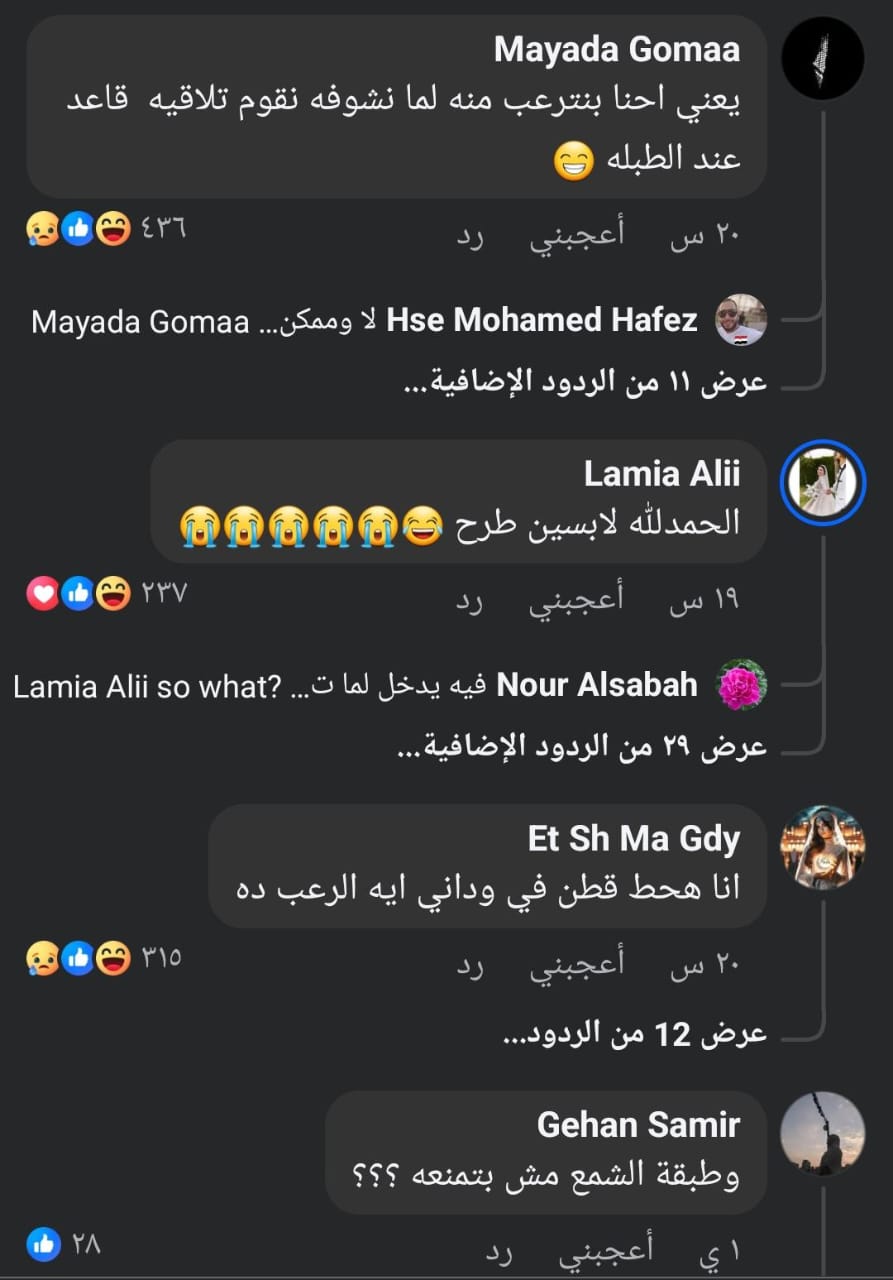
Task: Open Gehan Samir's profile picture
Action: pos(822,1133)
